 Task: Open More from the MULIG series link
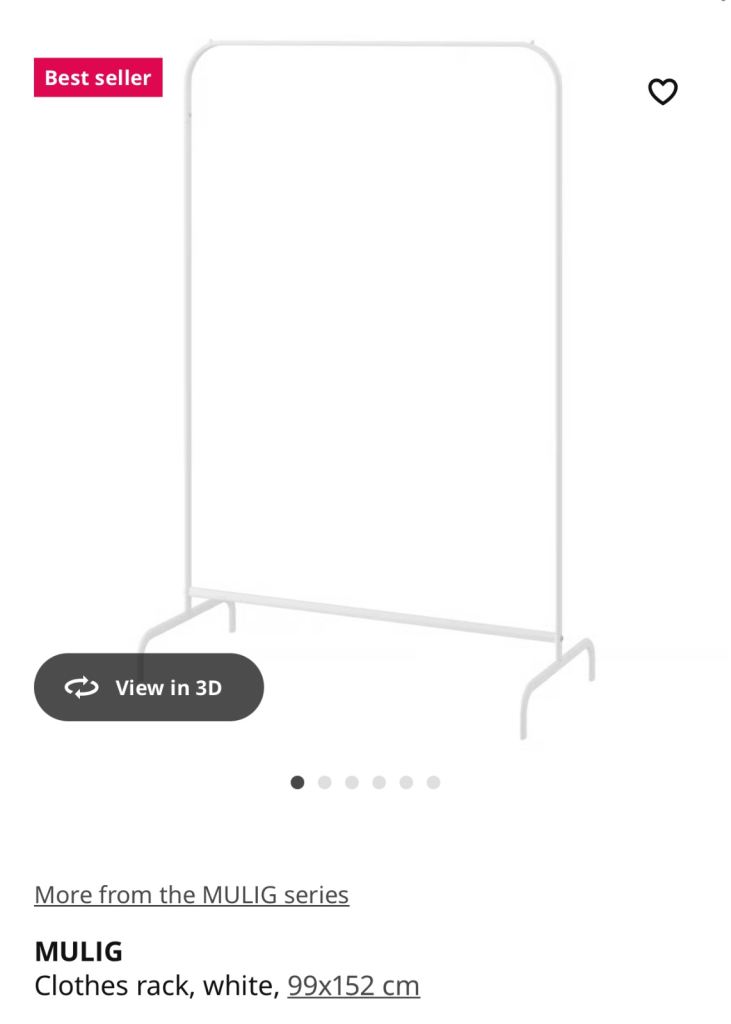pyautogui.click(x=191, y=894)
